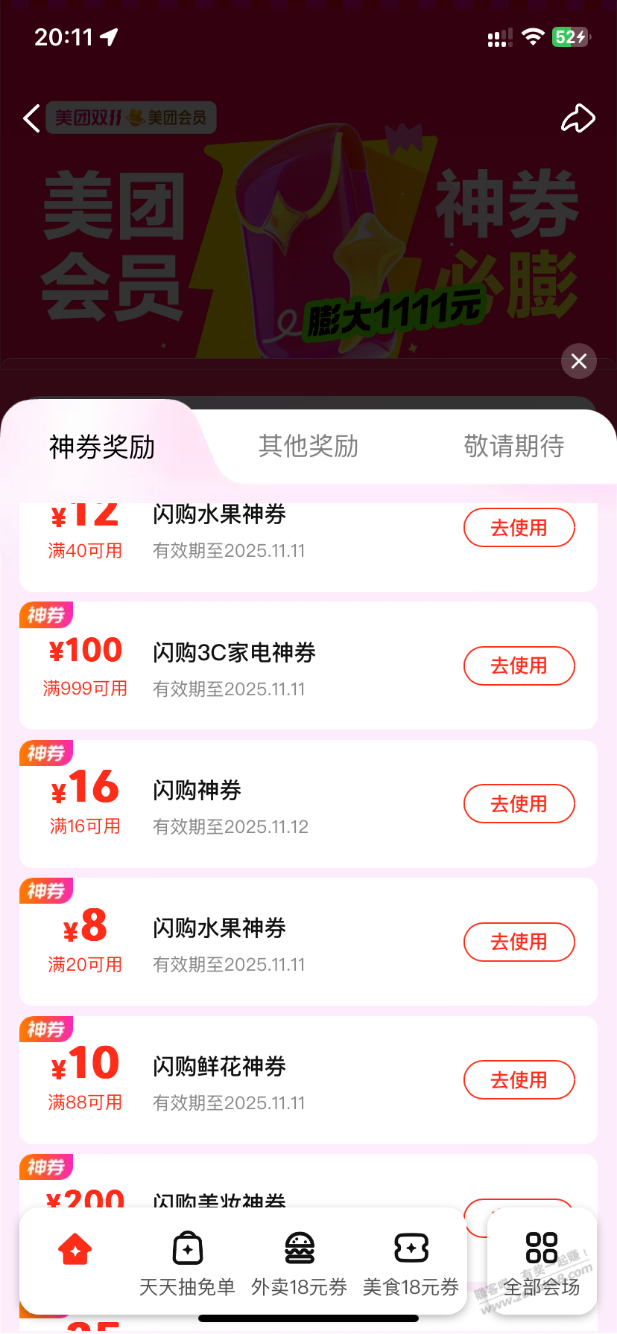The height and width of the screenshot is (1334, 617).
Task: Share this Meituan member page
Action: click(577, 119)
